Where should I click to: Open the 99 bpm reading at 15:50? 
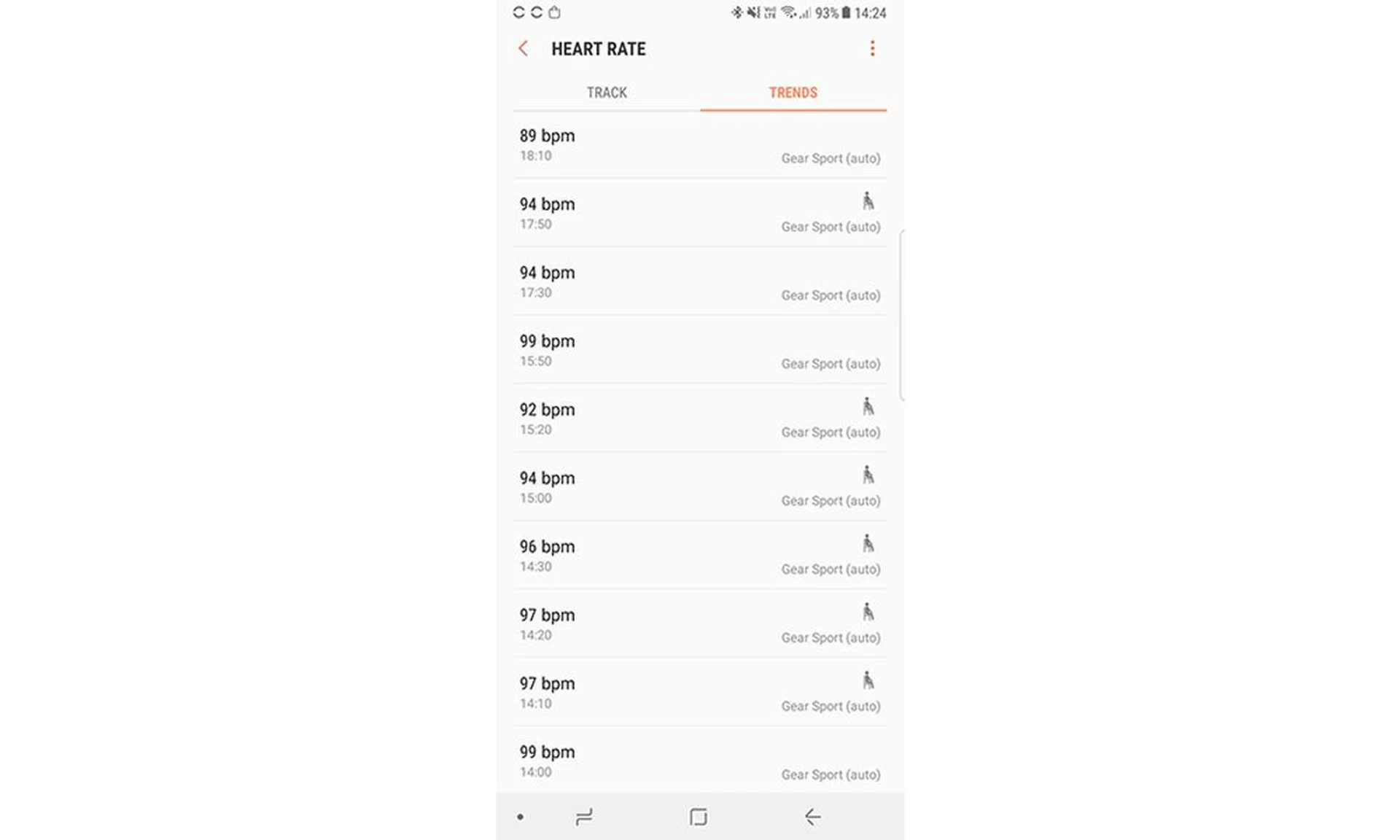699,350
